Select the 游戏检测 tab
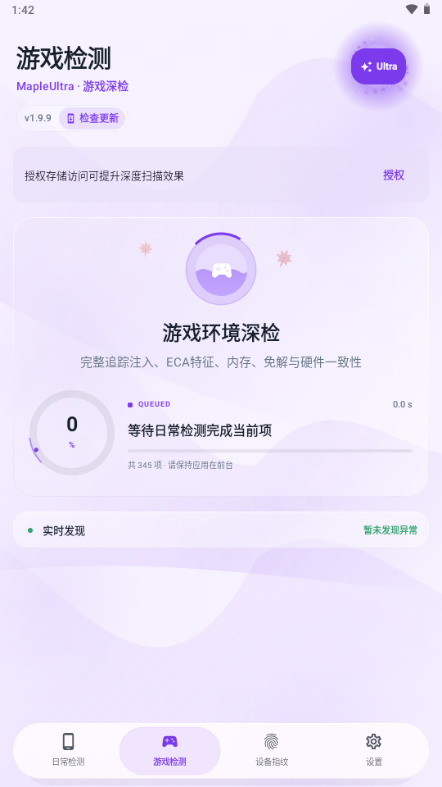Screen dimensions: 442x787 (170, 750)
